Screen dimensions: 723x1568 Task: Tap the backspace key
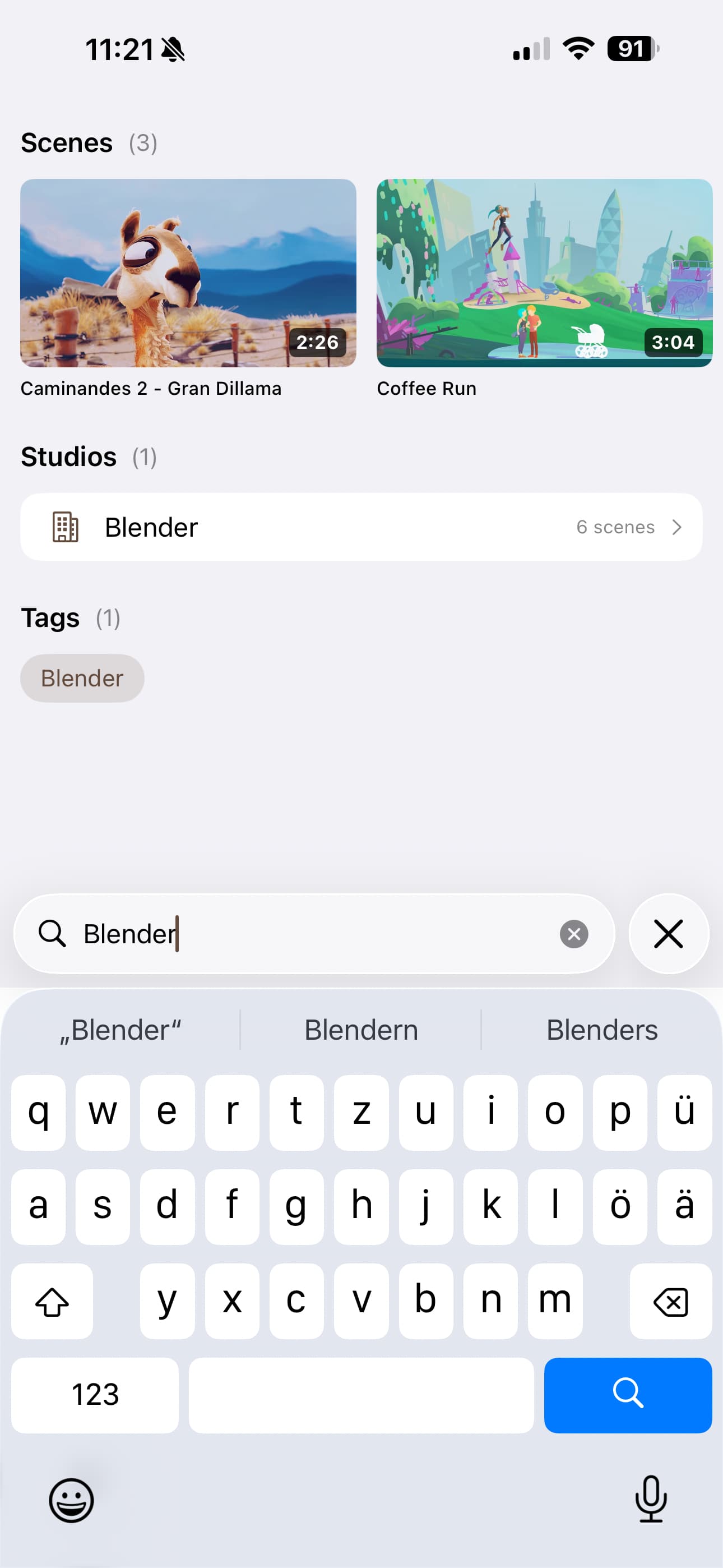670,1302
